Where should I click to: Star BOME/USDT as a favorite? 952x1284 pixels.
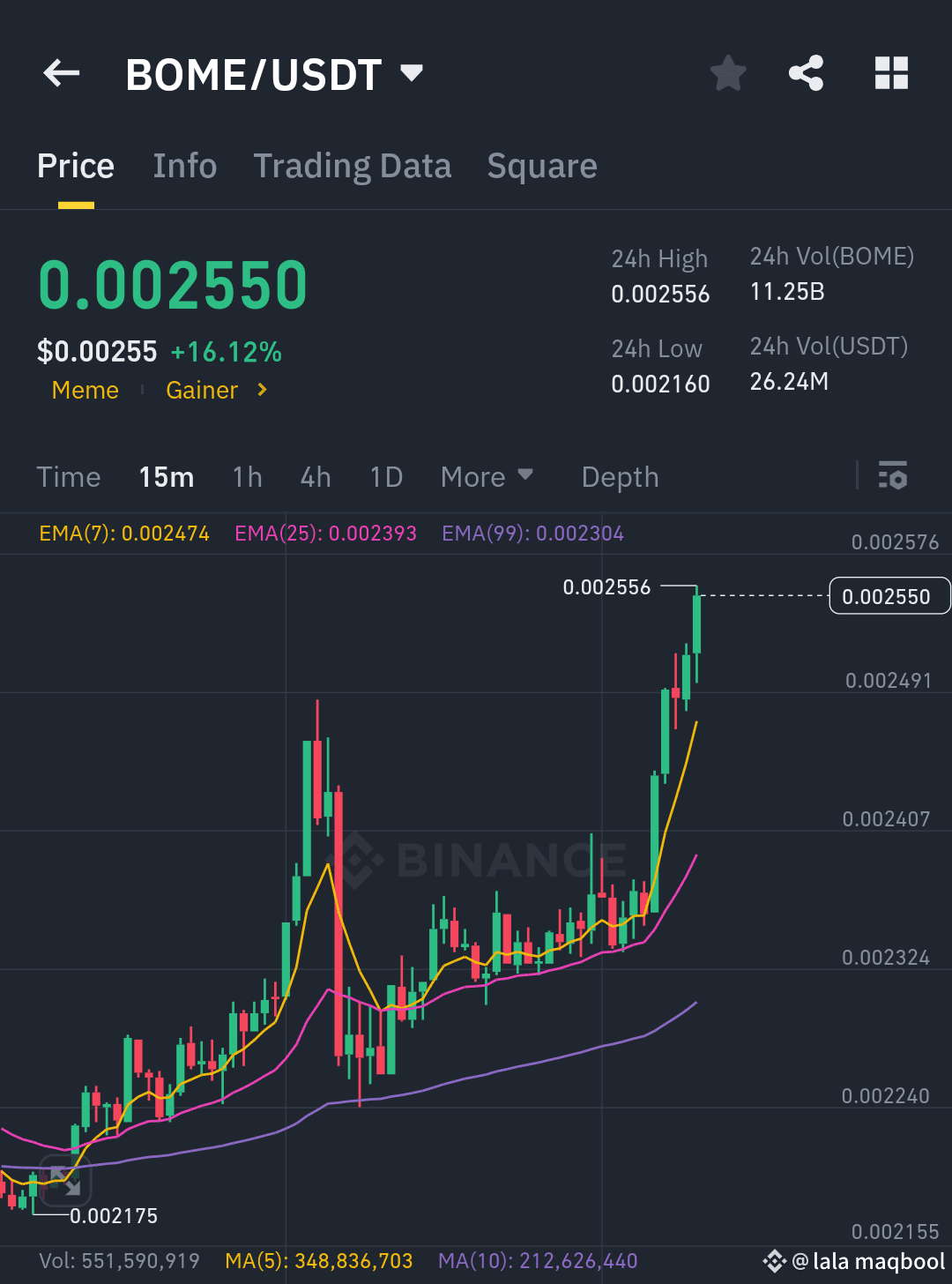coord(727,73)
